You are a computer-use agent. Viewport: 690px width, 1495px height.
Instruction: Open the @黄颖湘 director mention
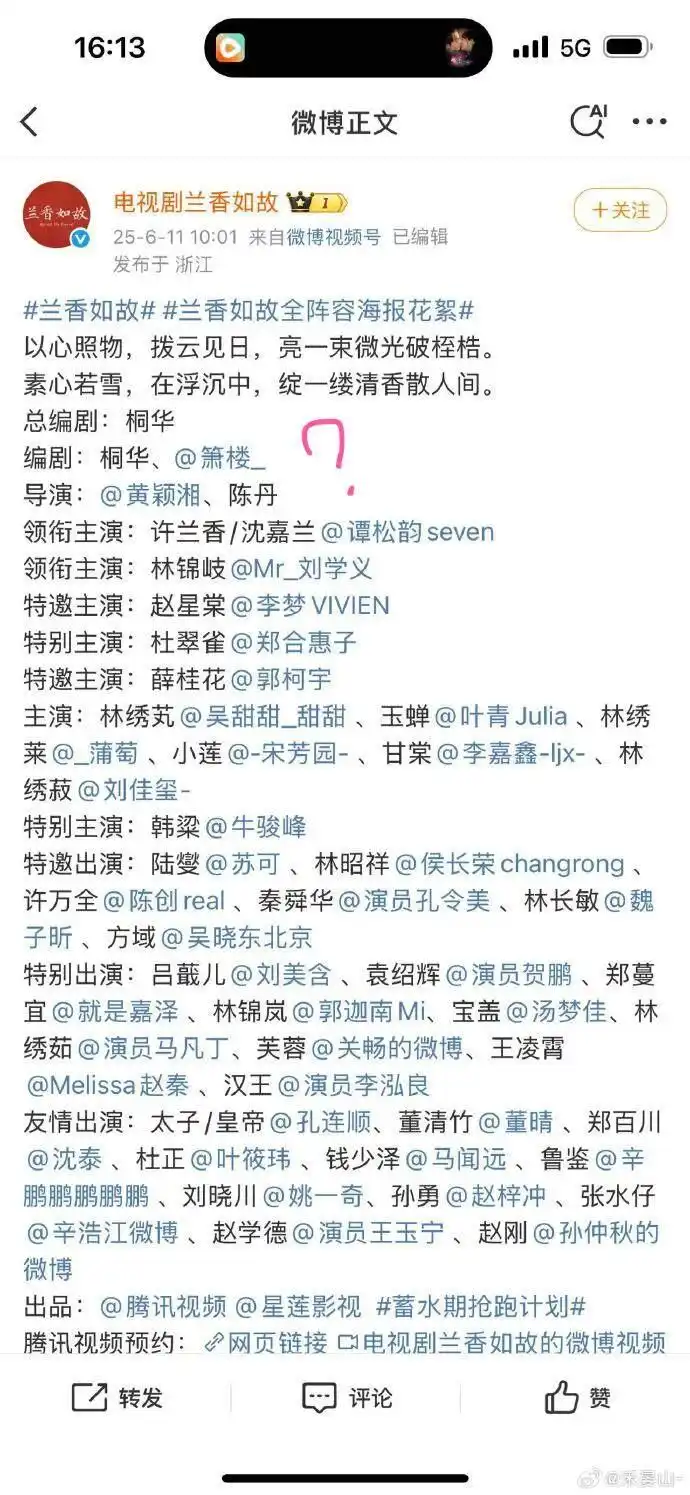(x=150, y=494)
